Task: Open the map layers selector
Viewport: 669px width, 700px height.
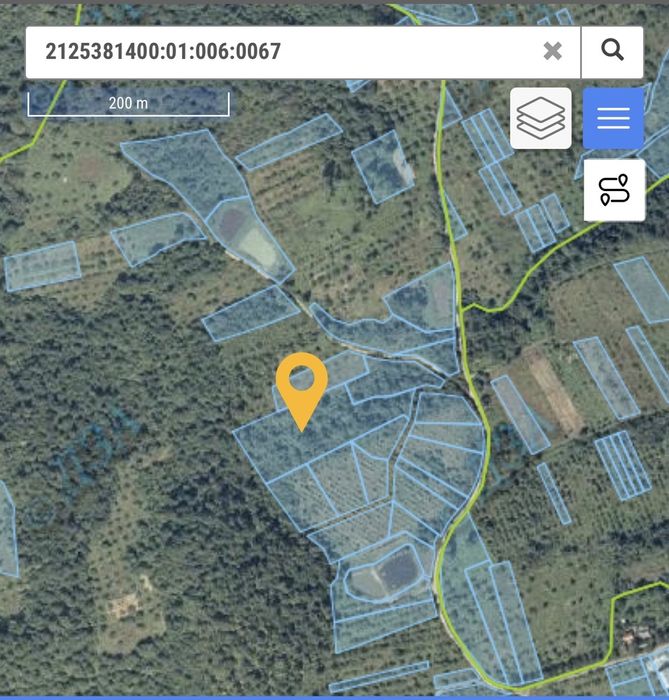Action: (x=541, y=118)
